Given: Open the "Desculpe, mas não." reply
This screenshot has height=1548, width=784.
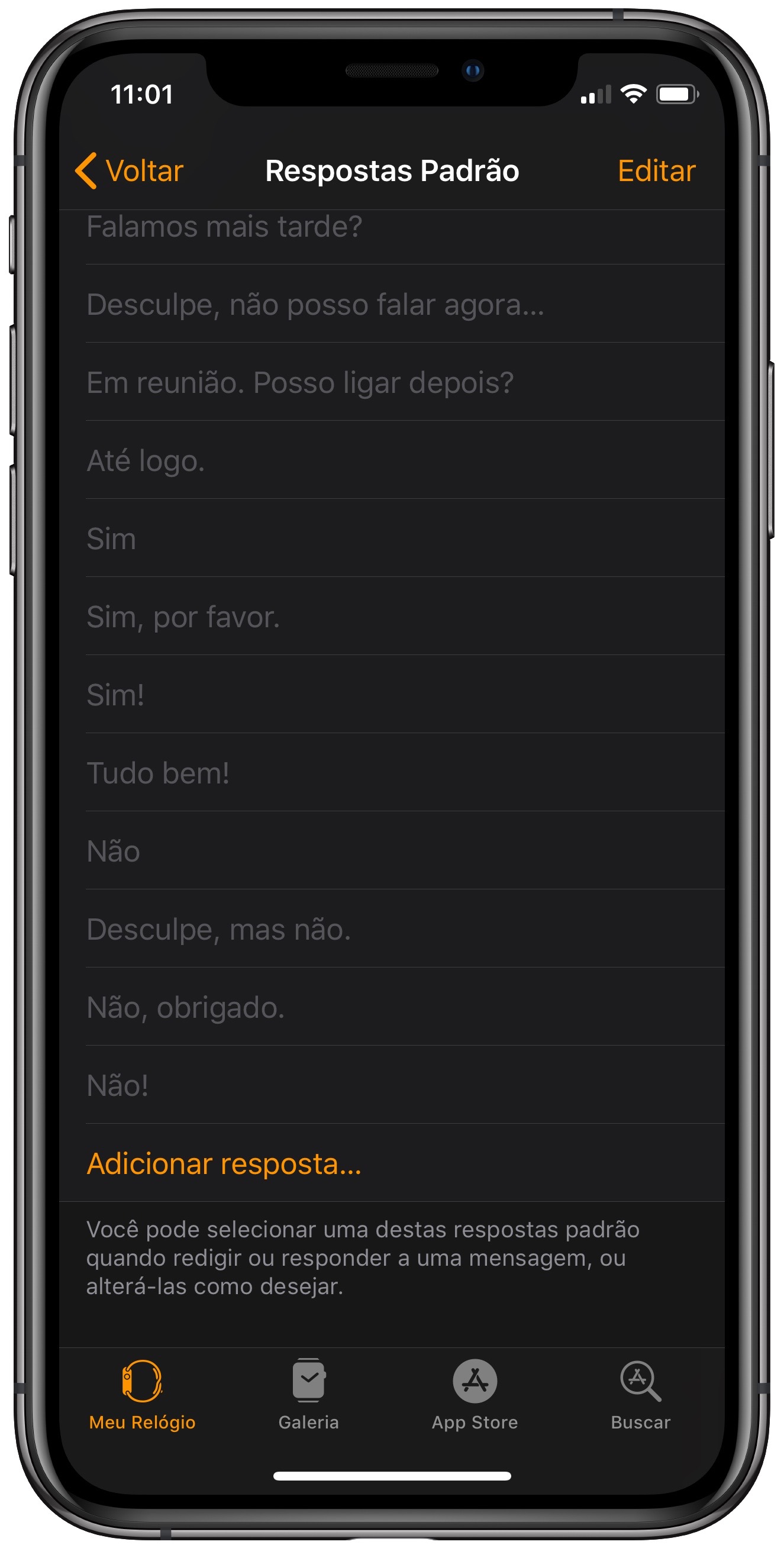Looking at the screenshot, I should 392,928.
